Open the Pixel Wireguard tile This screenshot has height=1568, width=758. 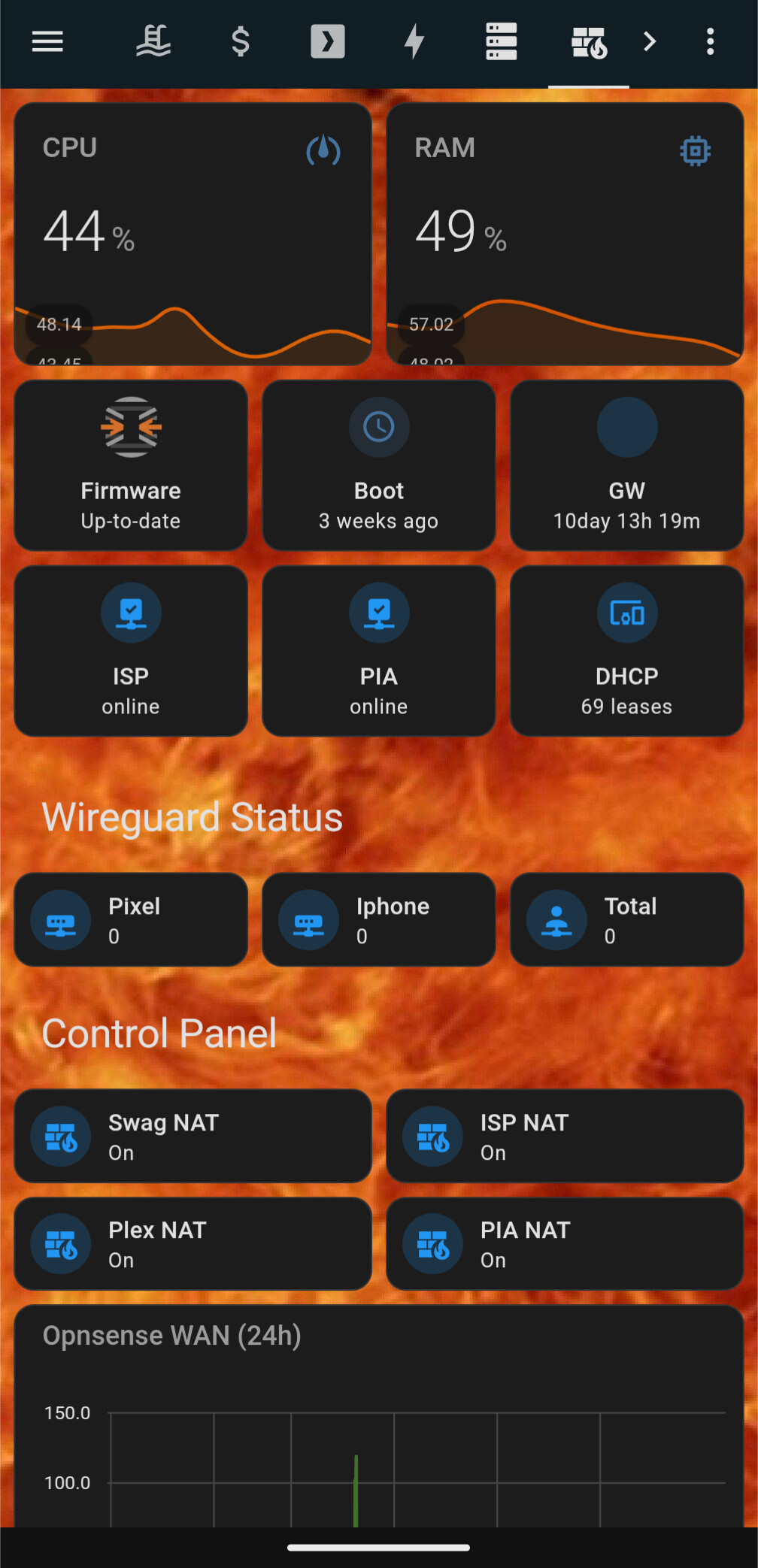[131, 919]
